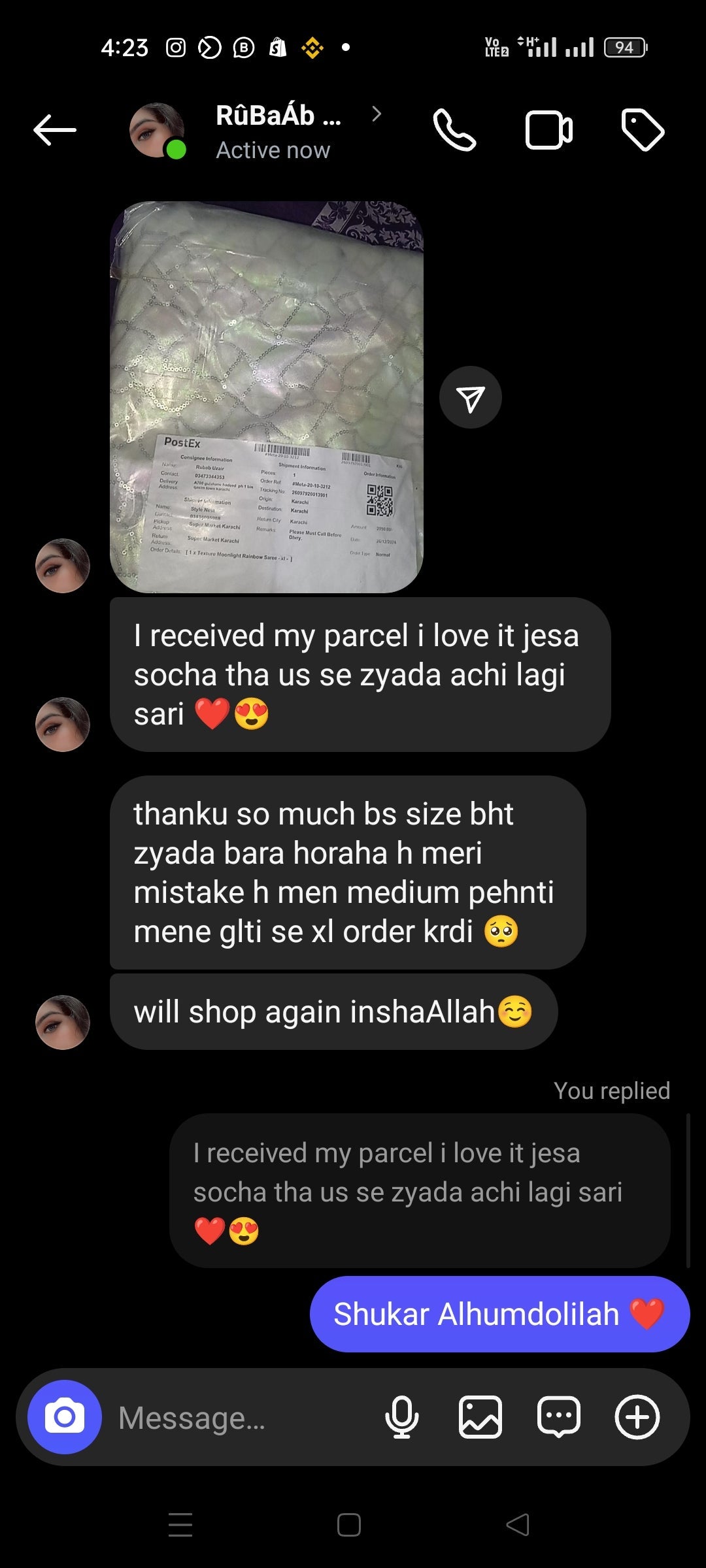Open RûBaÁb's profile details
The image size is (706, 1568).
click(x=278, y=130)
